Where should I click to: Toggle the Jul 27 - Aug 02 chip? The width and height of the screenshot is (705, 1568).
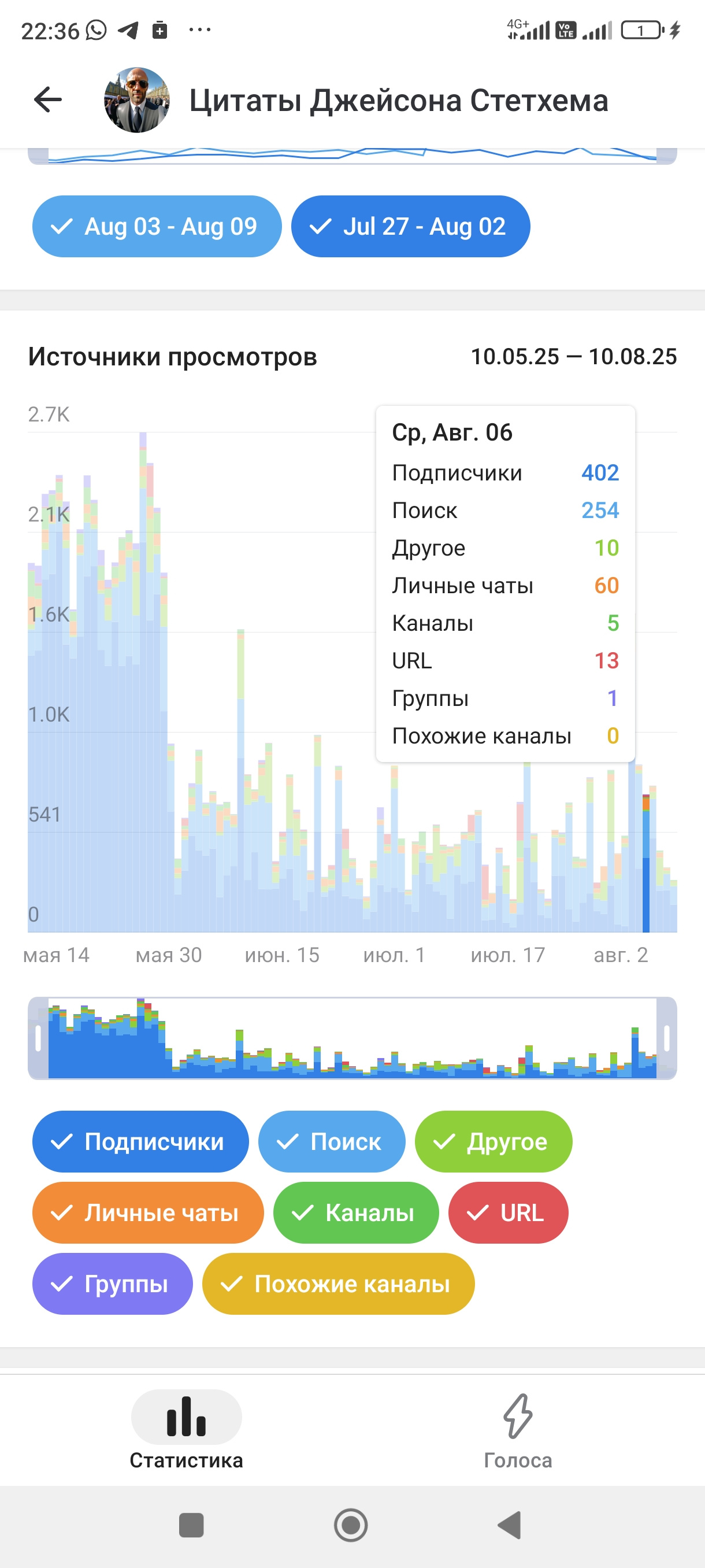coord(411,227)
